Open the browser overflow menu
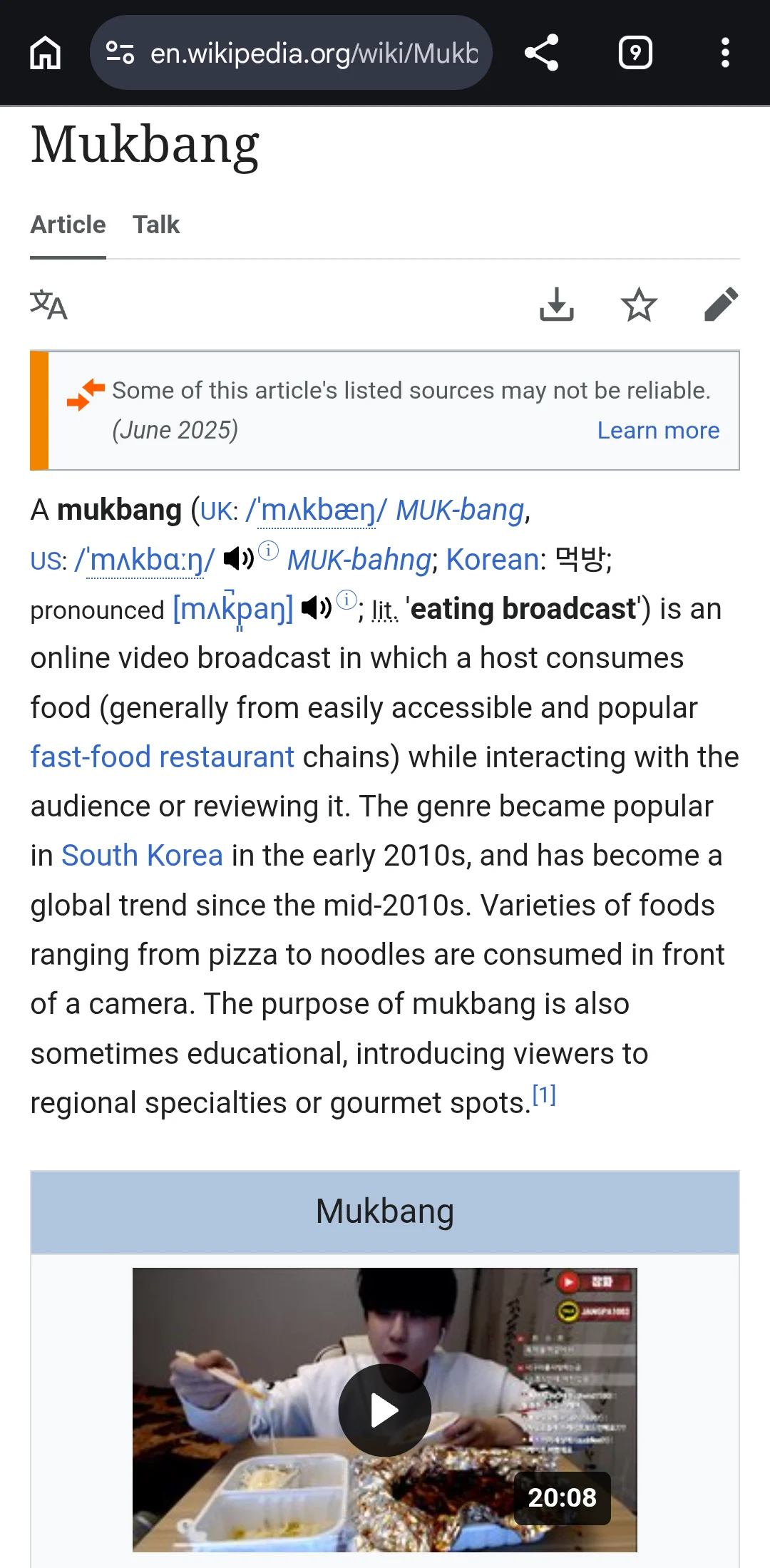Viewport: 770px width, 1568px height. click(x=725, y=53)
